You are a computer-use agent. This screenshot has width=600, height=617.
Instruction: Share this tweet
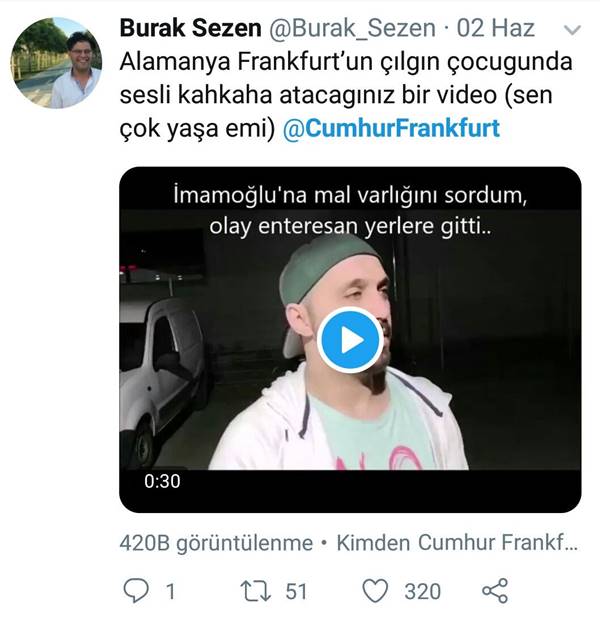[495, 591]
